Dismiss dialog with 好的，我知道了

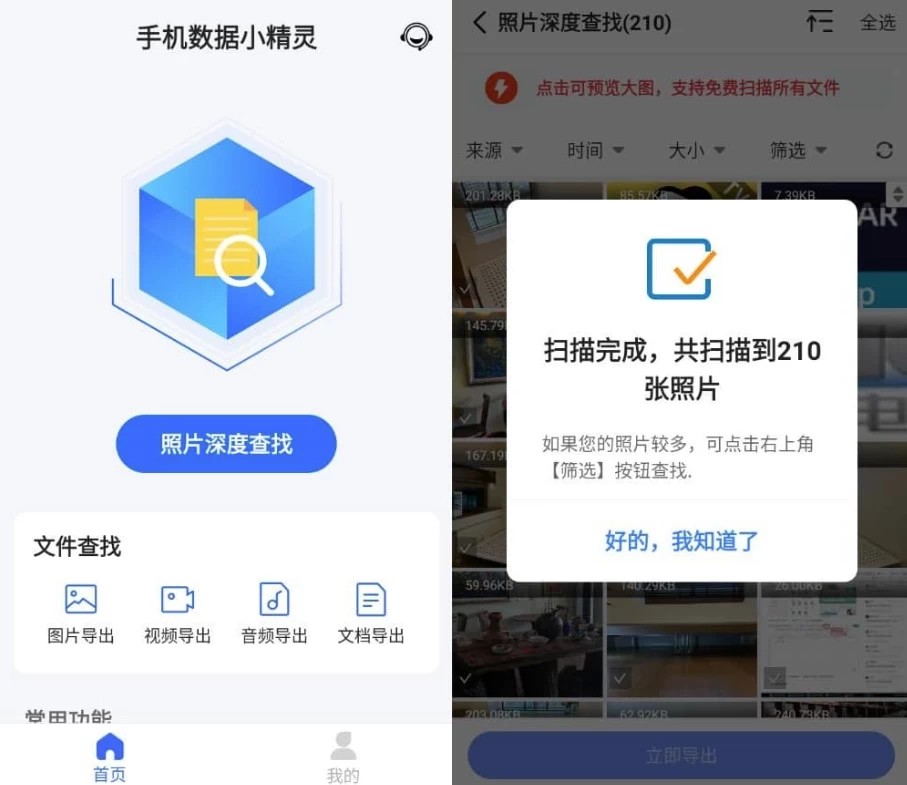click(x=681, y=541)
